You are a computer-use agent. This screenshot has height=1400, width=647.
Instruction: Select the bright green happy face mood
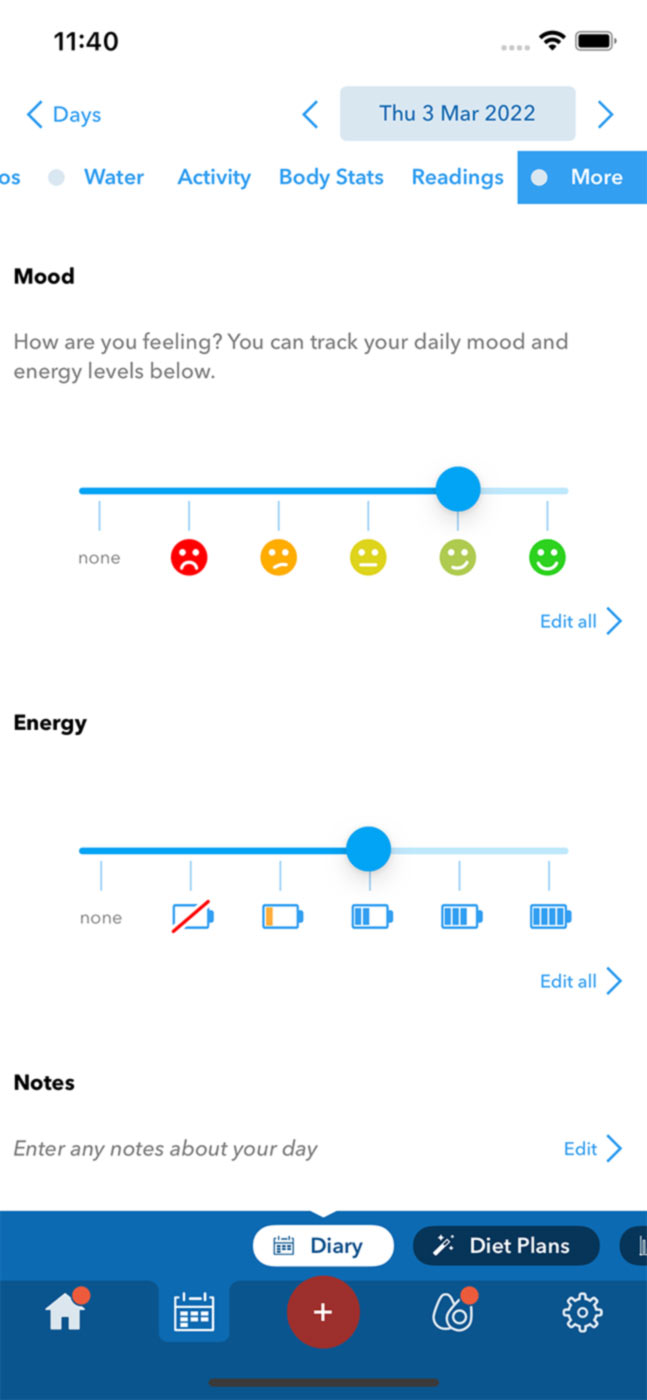[x=547, y=557]
